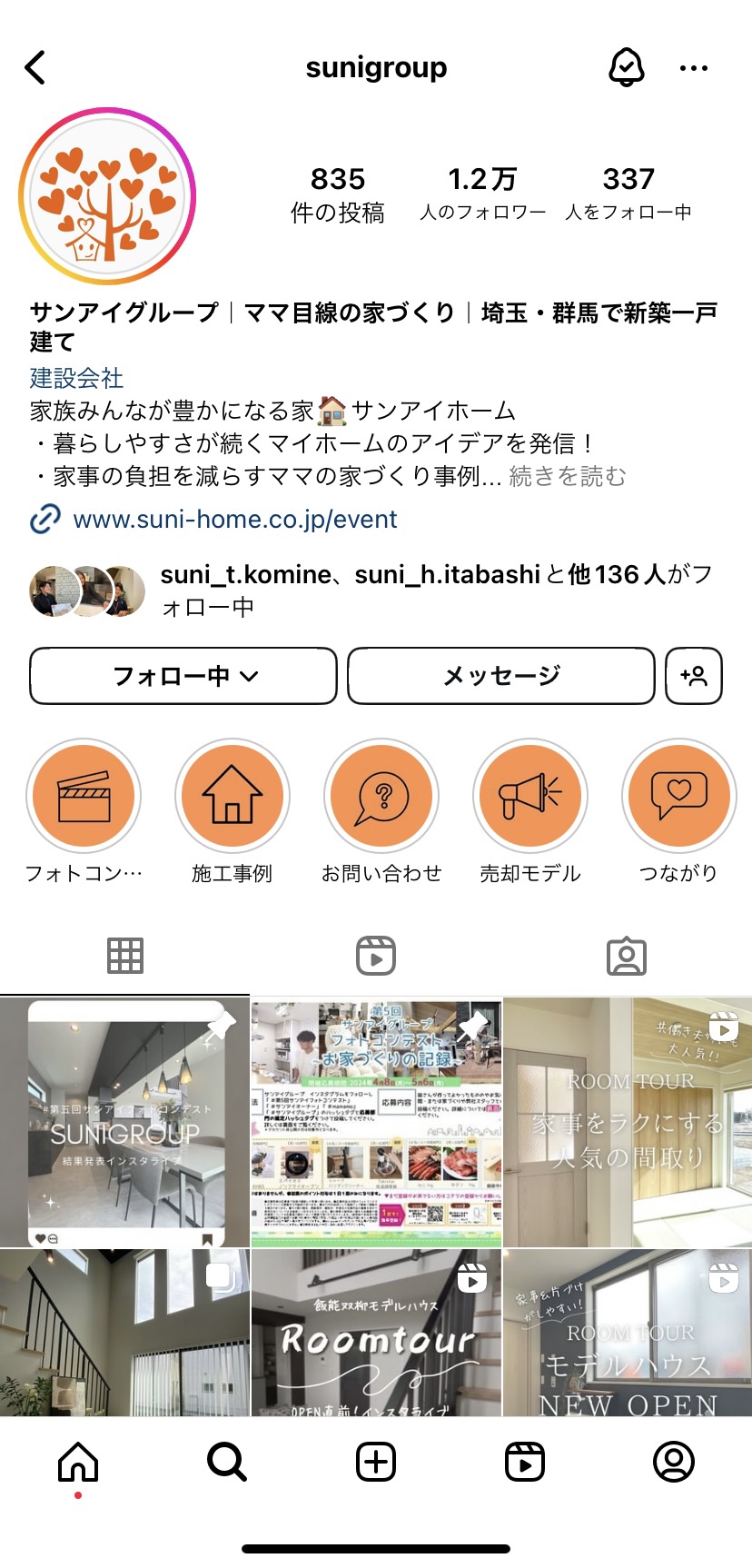Open the 施工事例 highlight

pos(232,796)
